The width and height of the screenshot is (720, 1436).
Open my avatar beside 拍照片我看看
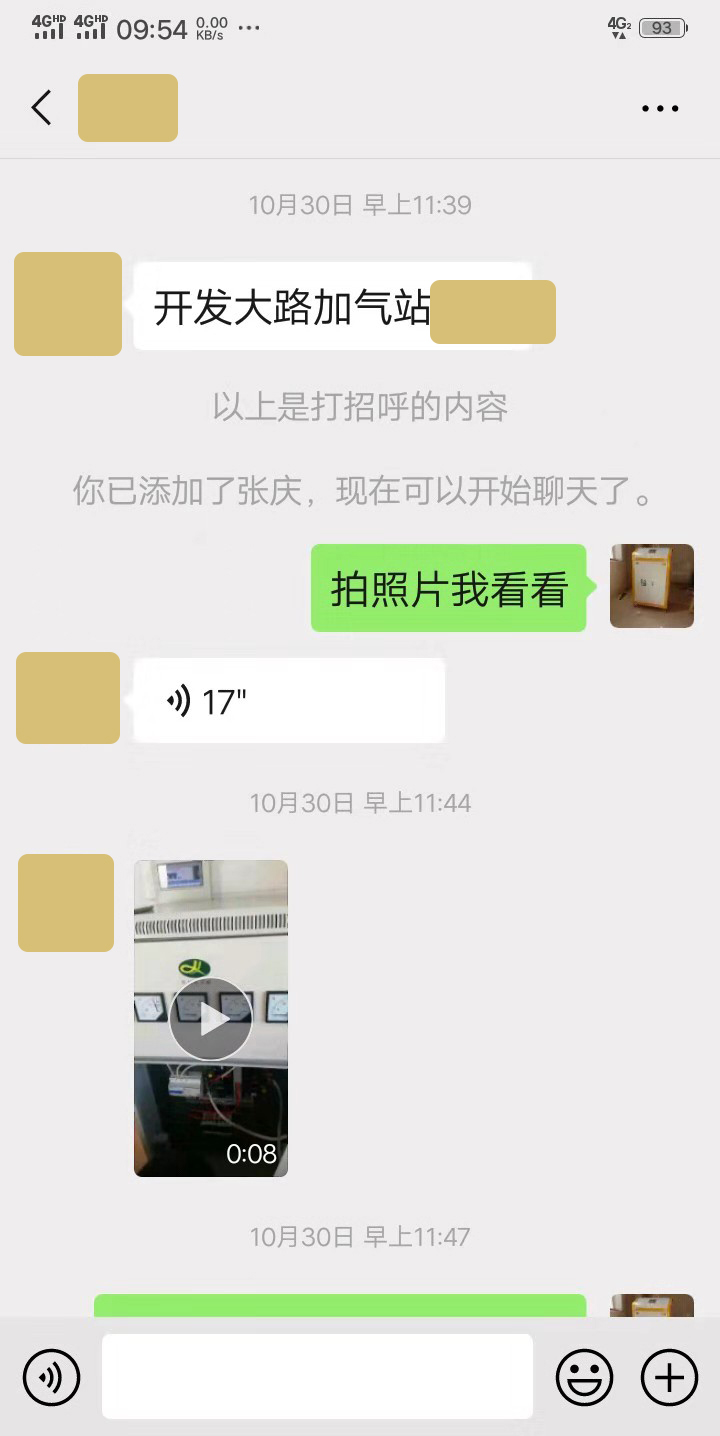tap(652, 586)
